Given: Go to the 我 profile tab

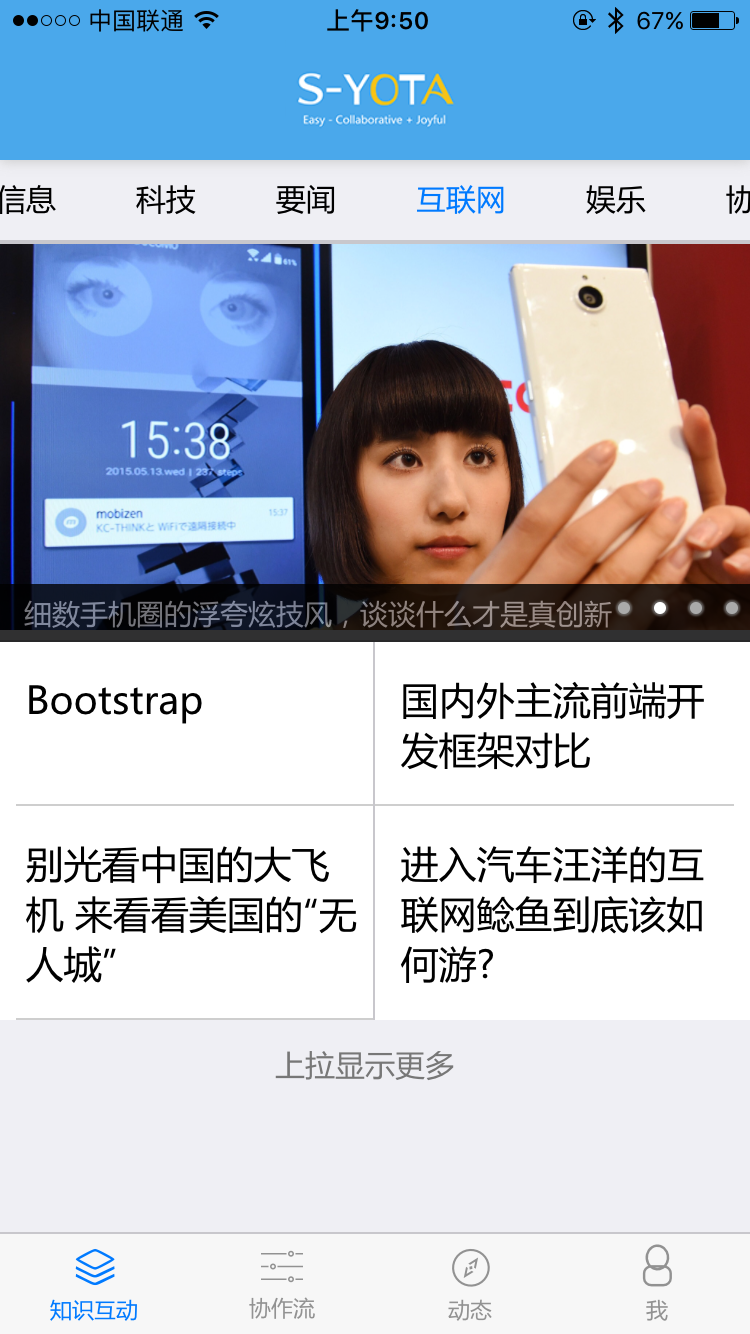Looking at the screenshot, I should click(657, 1284).
